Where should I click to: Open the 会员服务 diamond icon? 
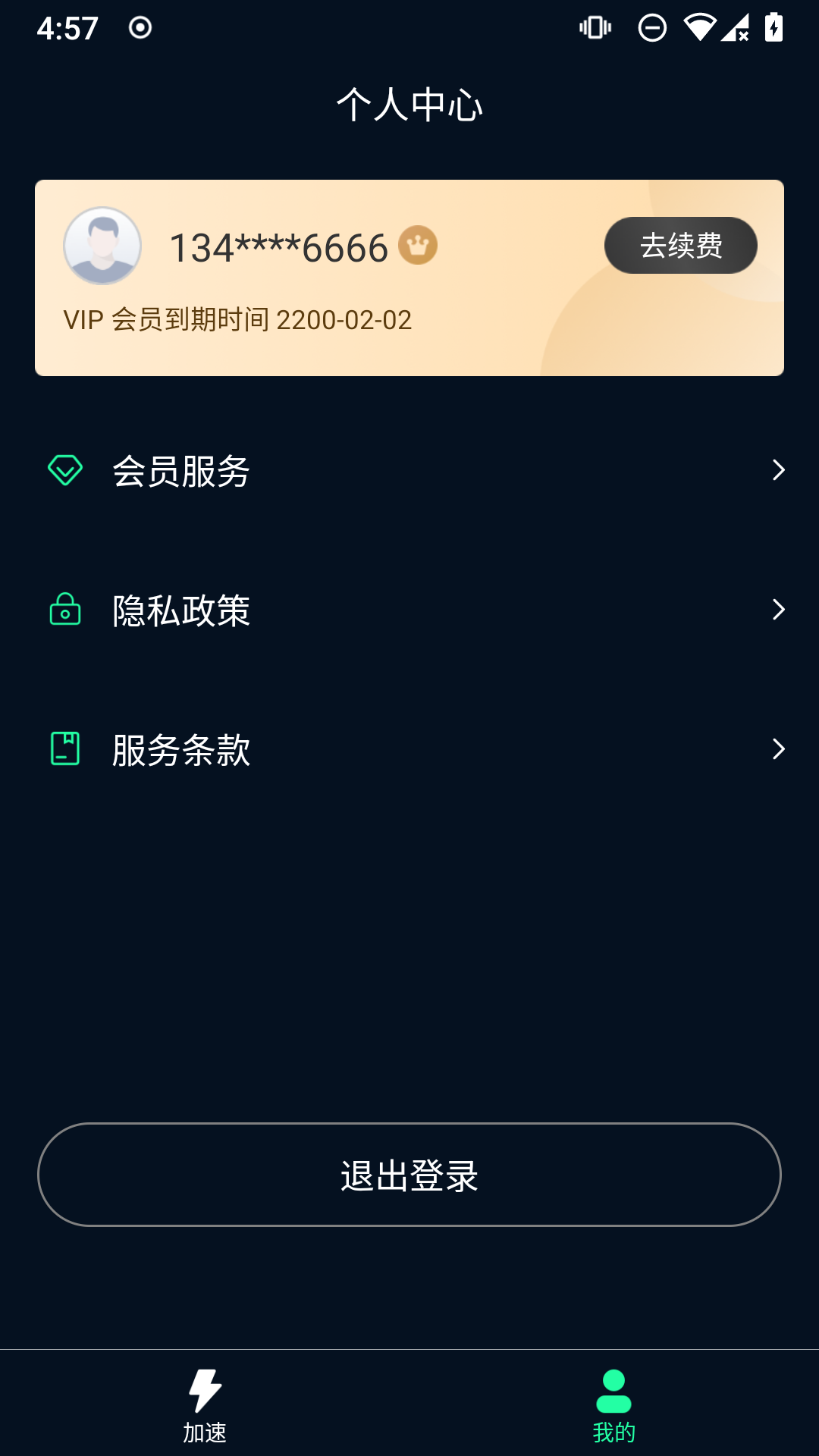66,470
